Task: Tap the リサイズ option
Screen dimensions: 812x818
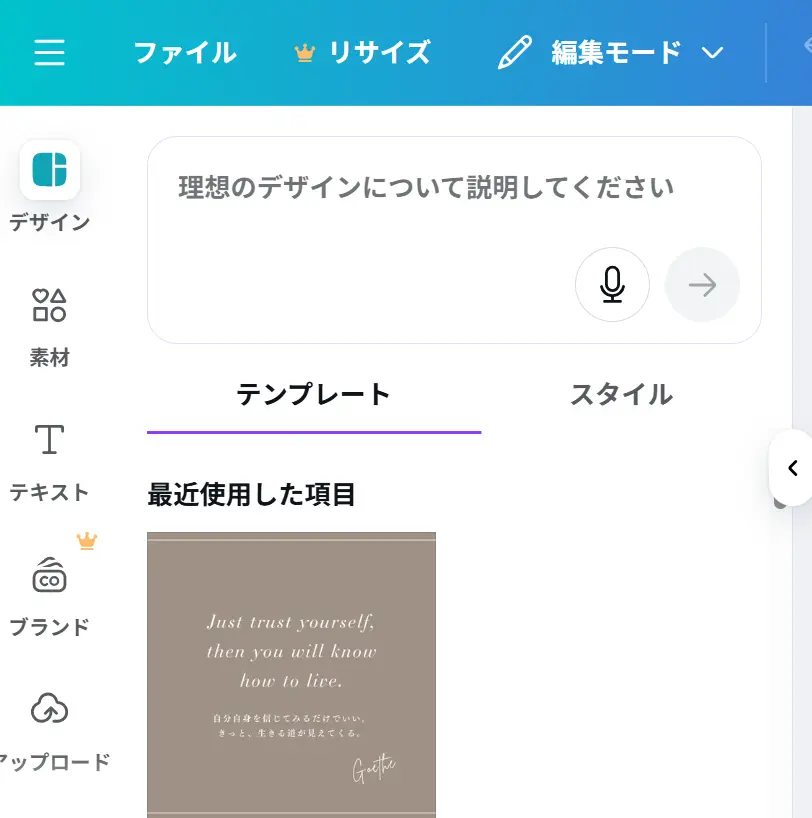Action: (x=363, y=52)
